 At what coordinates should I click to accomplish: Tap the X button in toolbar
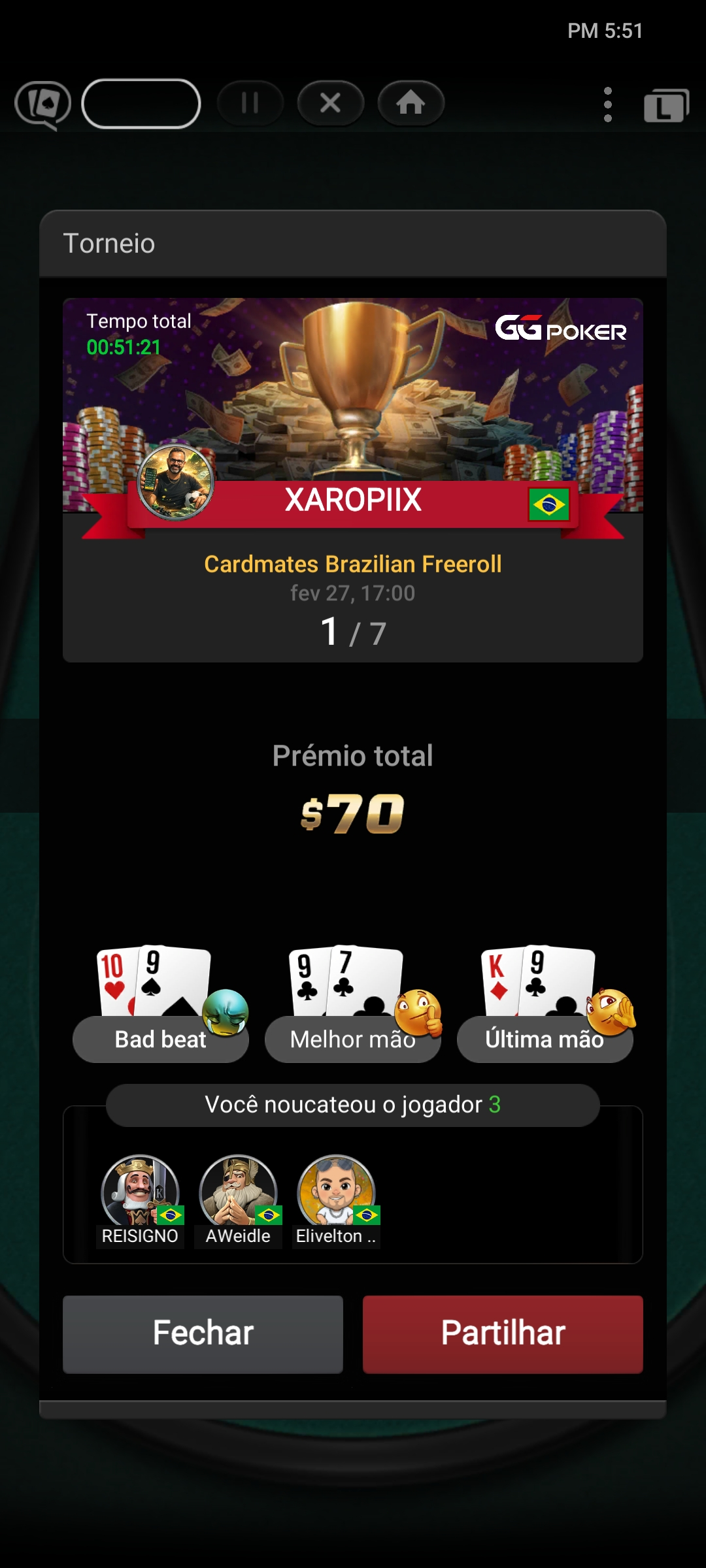tap(330, 103)
